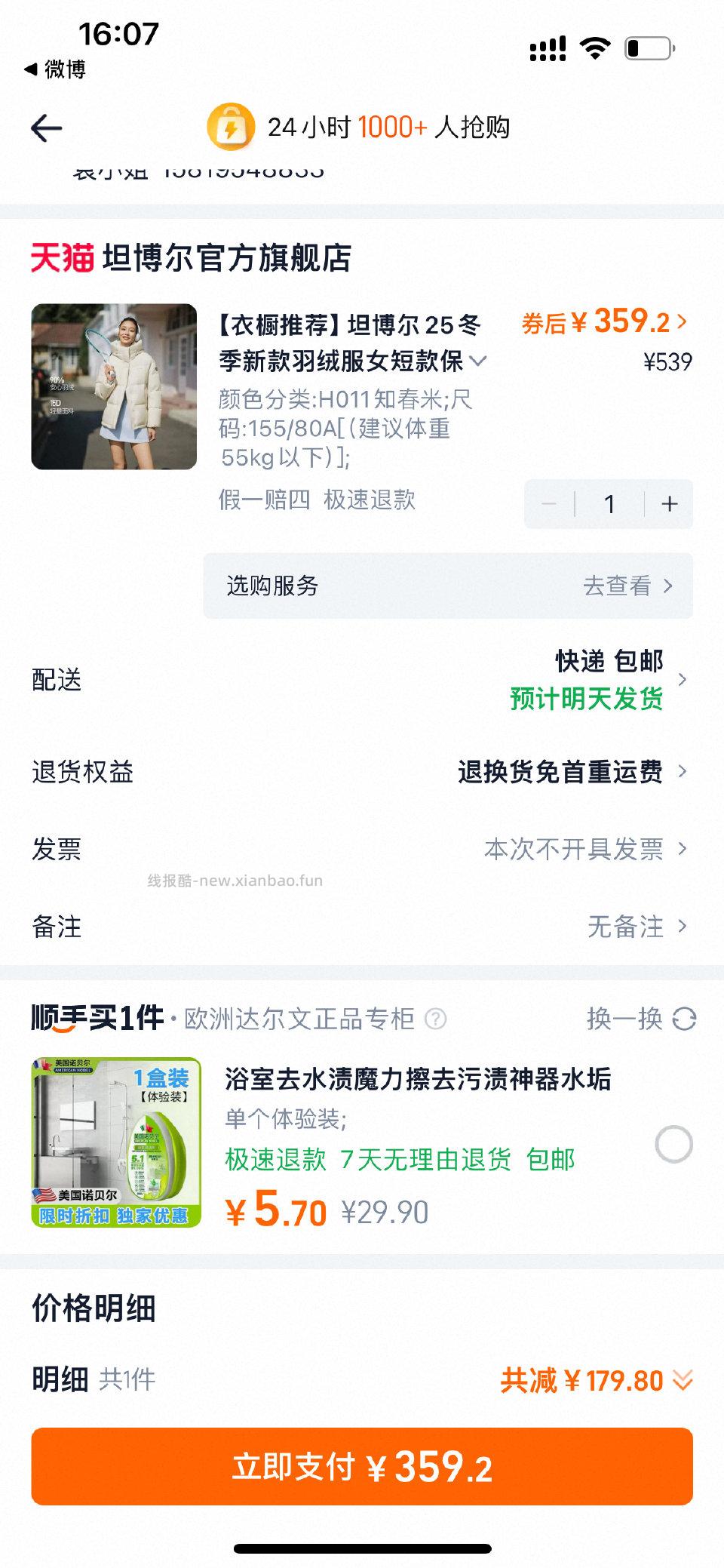Screen dimensions: 724x1568
Task: Click the lightning flash-sale badge icon
Action: coord(230,127)
